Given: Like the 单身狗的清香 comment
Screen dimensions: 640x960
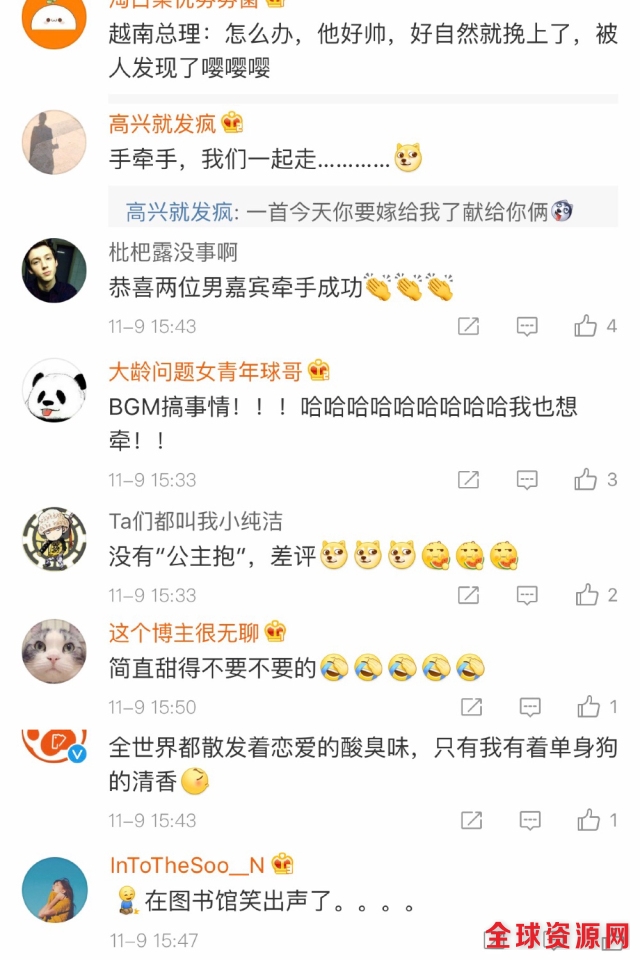Looking at the screenshot, I should [x=589, y=820].
